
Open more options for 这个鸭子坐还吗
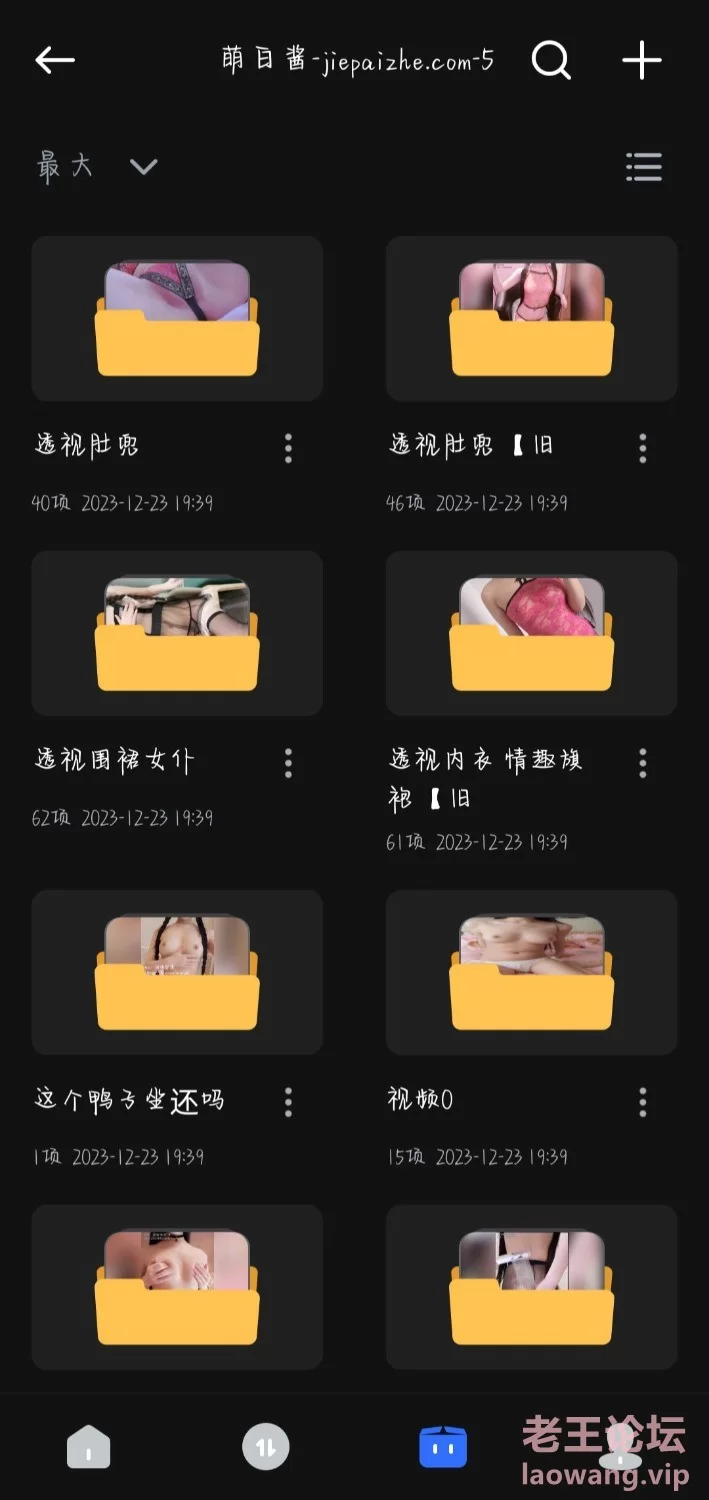click(288, 1102)
